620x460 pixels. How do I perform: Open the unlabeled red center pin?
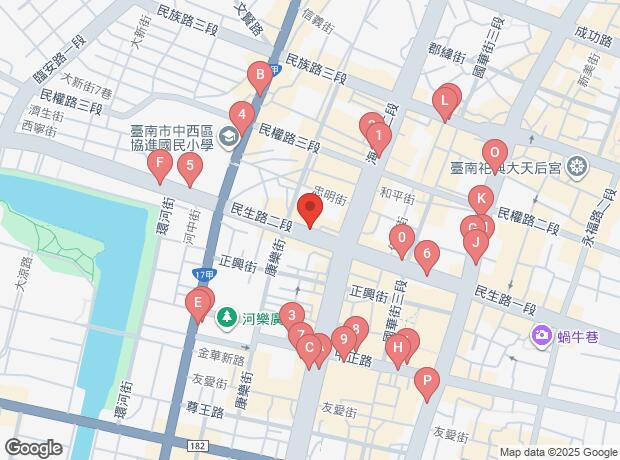(310, 211)
